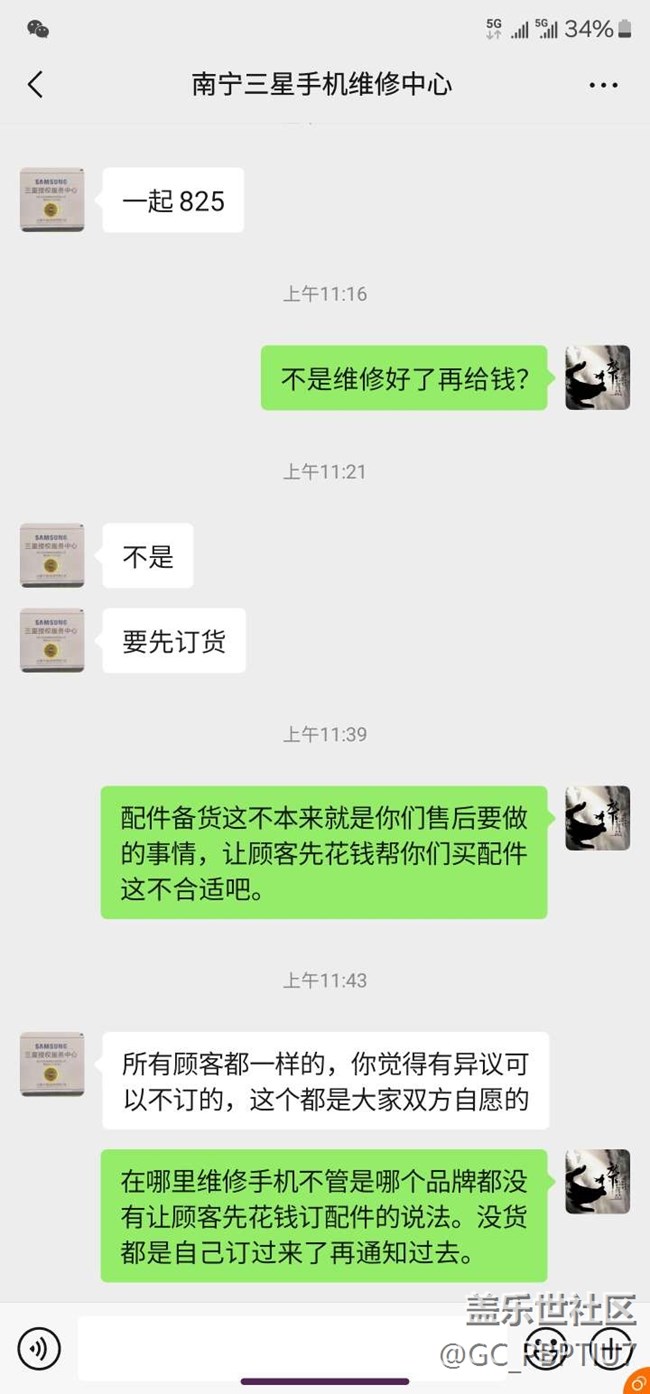Image resolution: width=650 pixels, height=1394 pixels.
Task: Open the emoji picker
Action: click(x=545, y=1348)
